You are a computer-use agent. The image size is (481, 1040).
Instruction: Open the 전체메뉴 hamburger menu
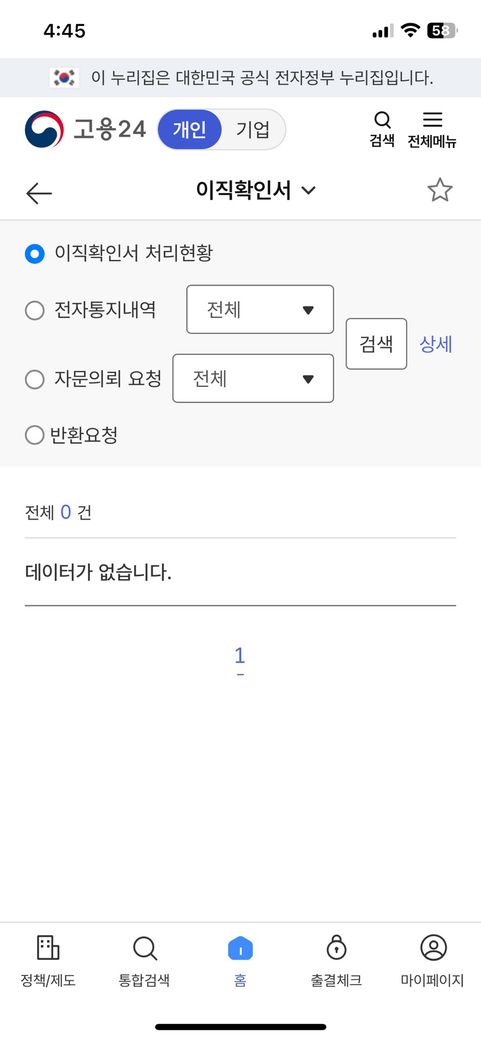tap(432, 129)
